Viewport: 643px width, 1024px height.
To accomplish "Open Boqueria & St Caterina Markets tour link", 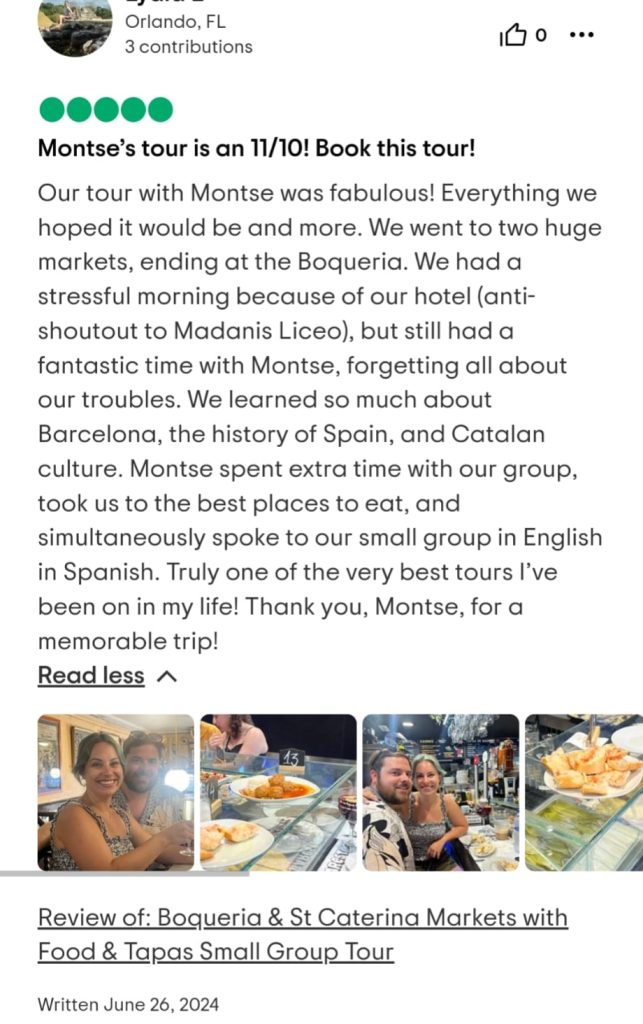I will coord(302,934).
